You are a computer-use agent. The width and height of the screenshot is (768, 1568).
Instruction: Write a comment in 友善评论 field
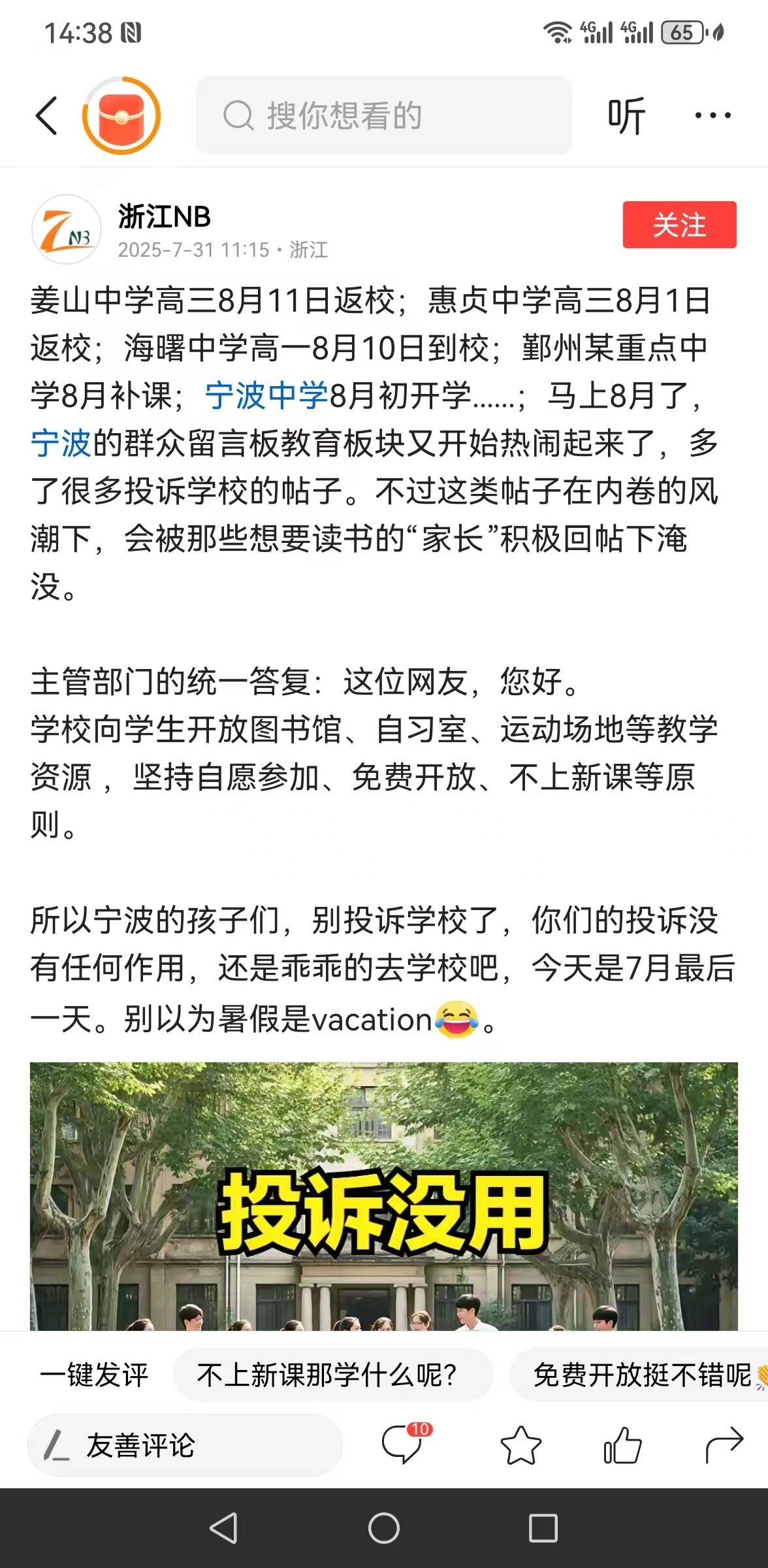[x=185, y=1445]
